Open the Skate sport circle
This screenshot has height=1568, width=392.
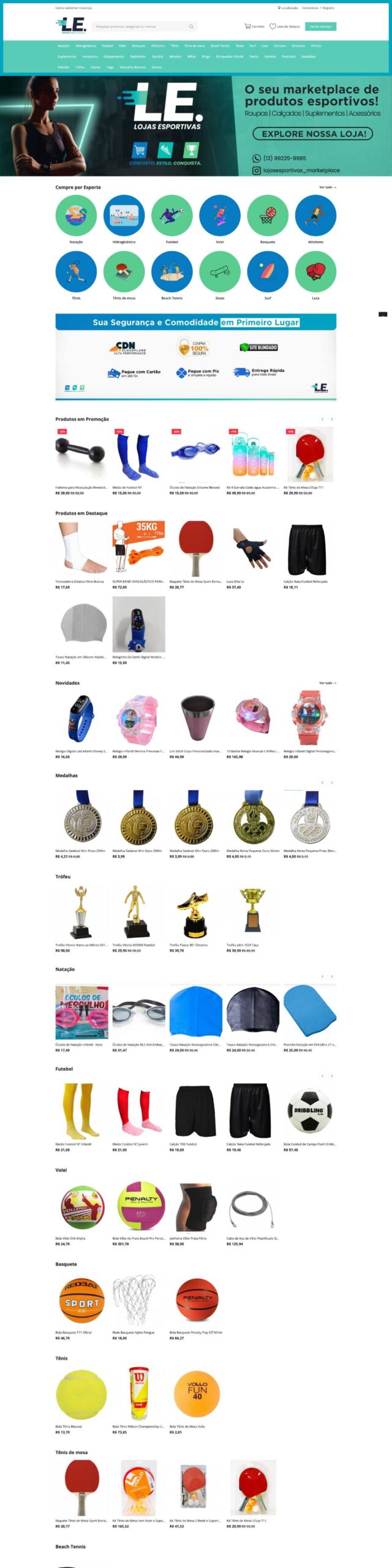pos(220,272)
